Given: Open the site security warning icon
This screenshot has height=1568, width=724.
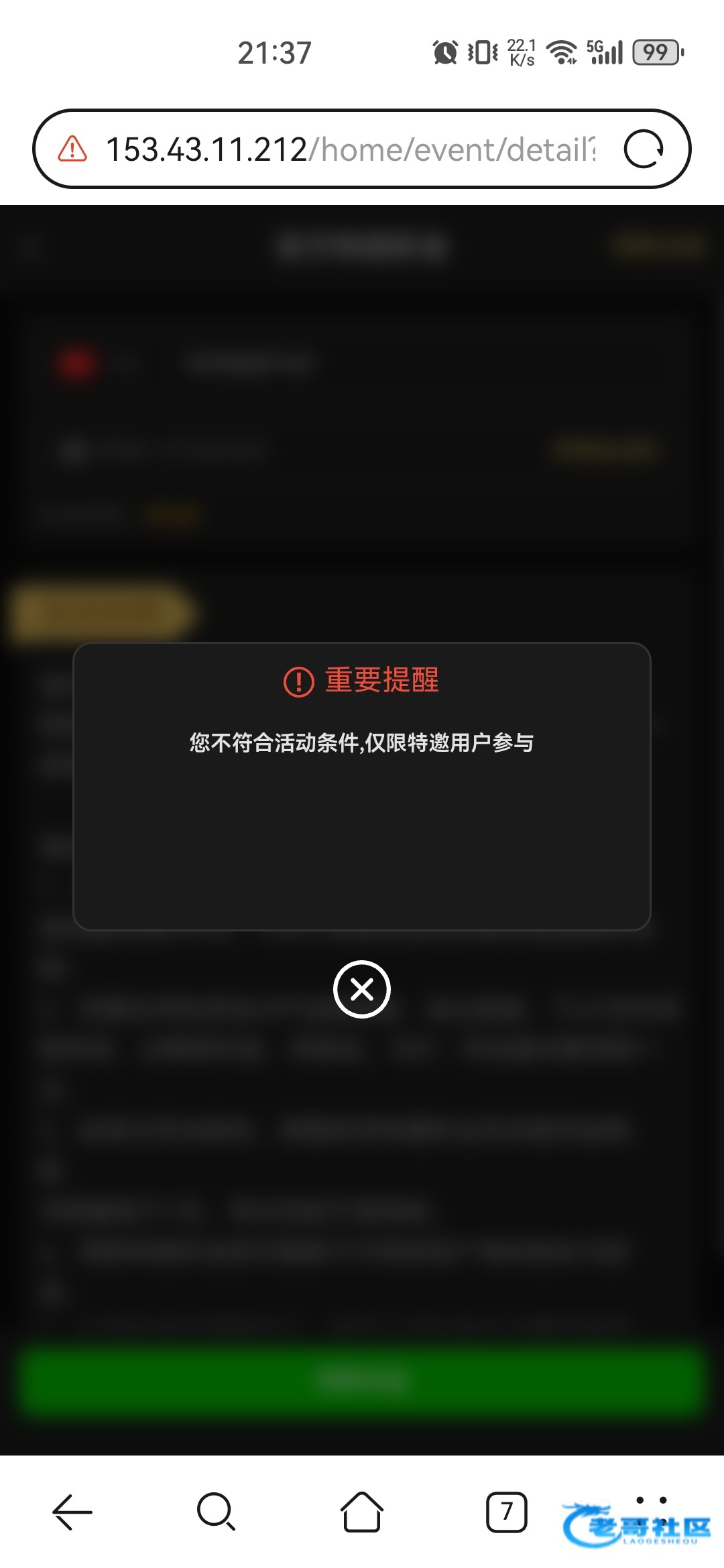Looking at the screenshot, I should tap(72, 149).
